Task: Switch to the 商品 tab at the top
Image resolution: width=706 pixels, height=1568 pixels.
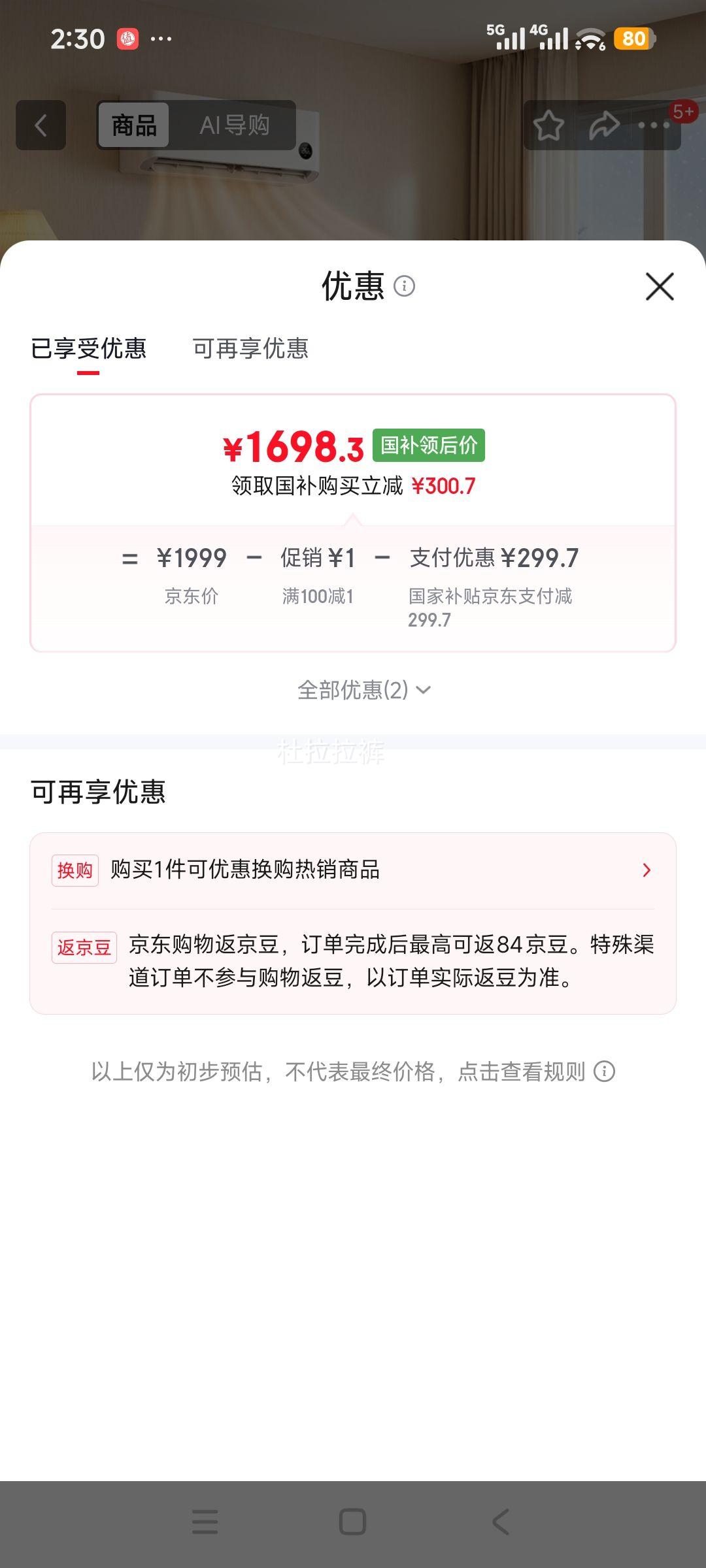Action: pos(133,125)
